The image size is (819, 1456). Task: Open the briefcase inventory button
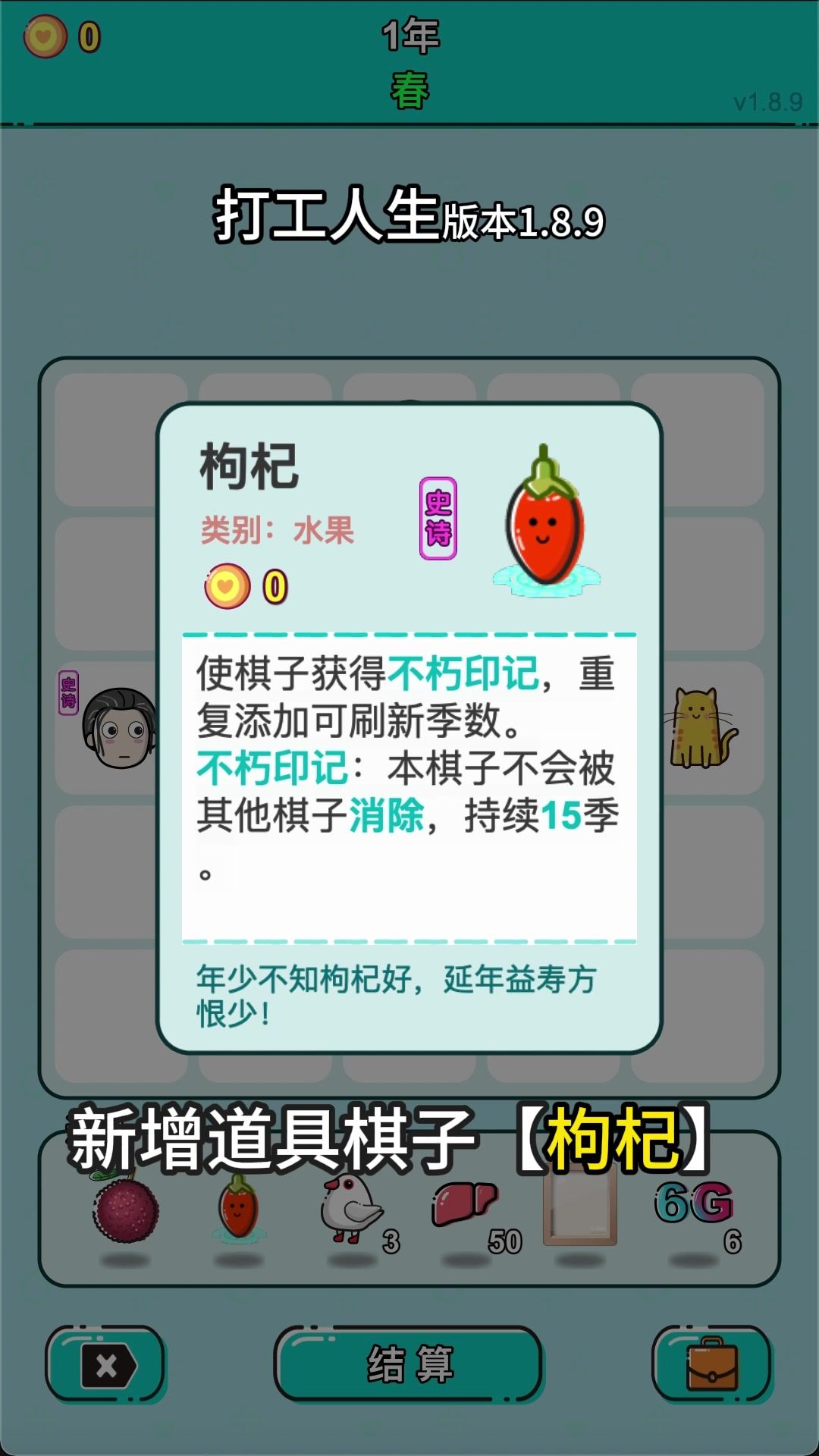click(x=711, y=1363)
